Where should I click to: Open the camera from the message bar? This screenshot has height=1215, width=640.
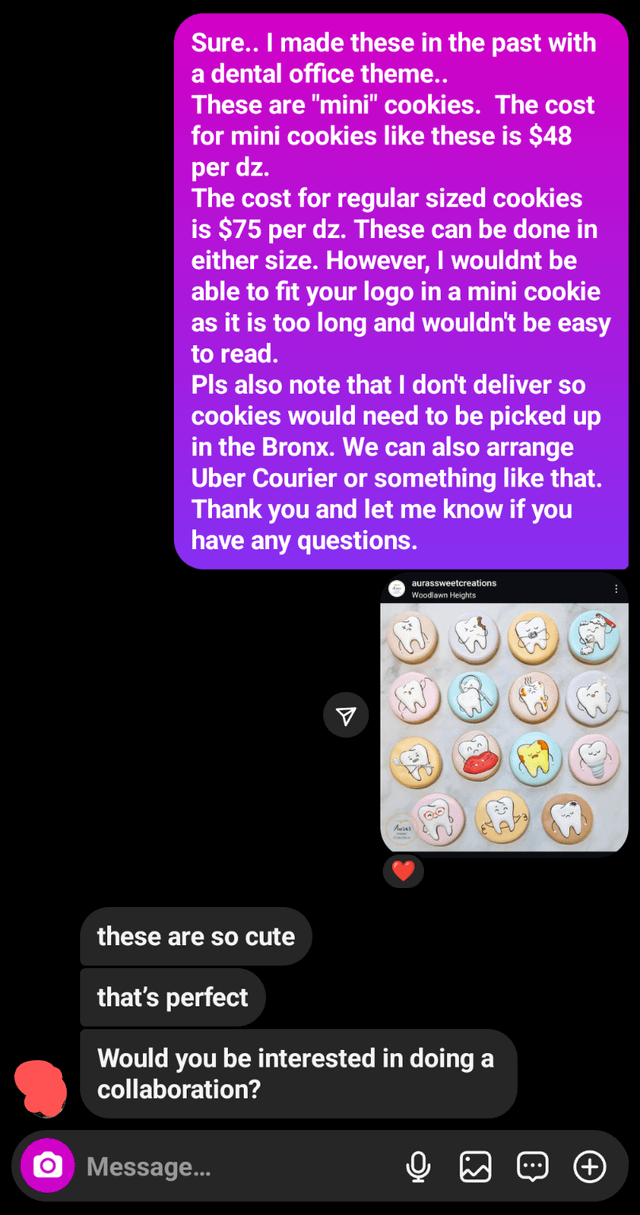click(x=48, y=1166)
